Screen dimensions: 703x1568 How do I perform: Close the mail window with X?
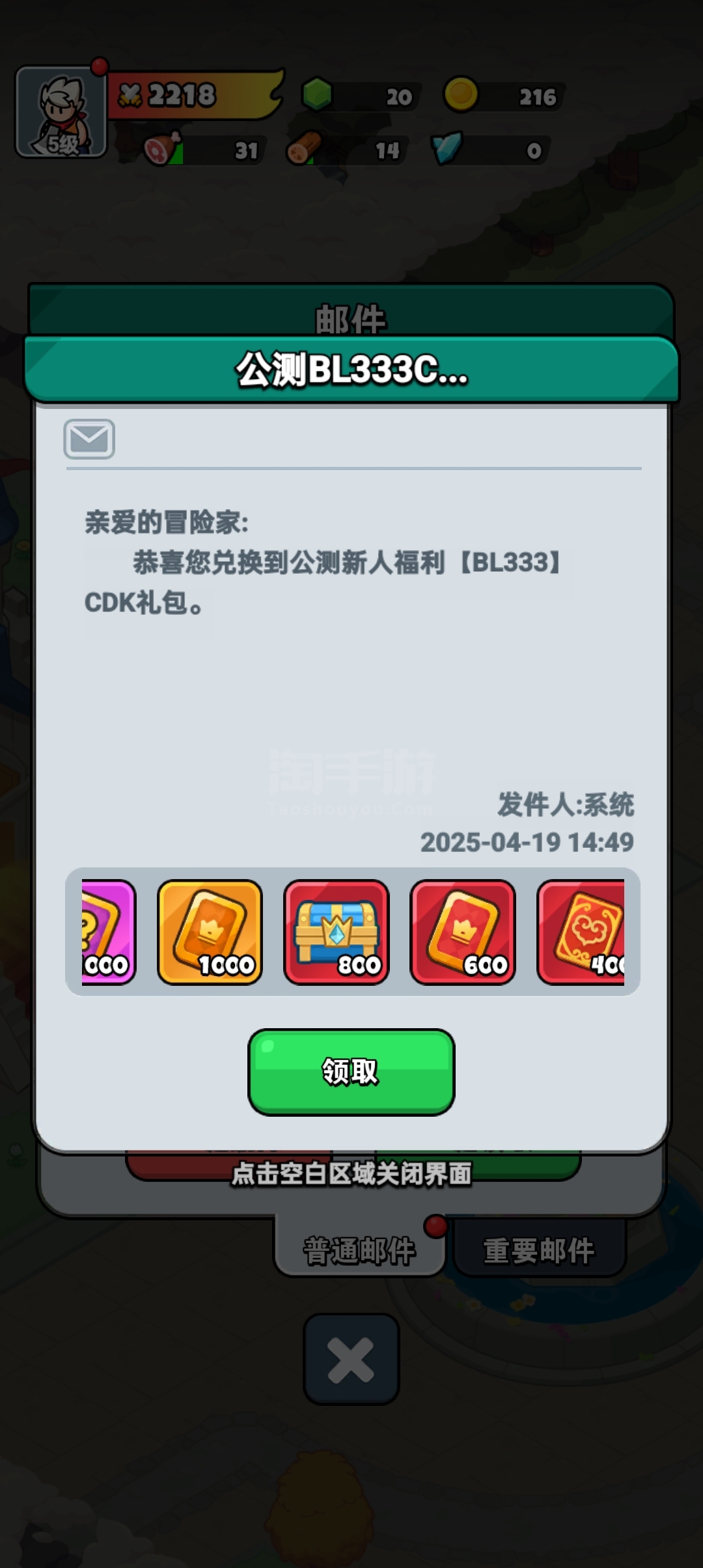(x=351, y=1359)
